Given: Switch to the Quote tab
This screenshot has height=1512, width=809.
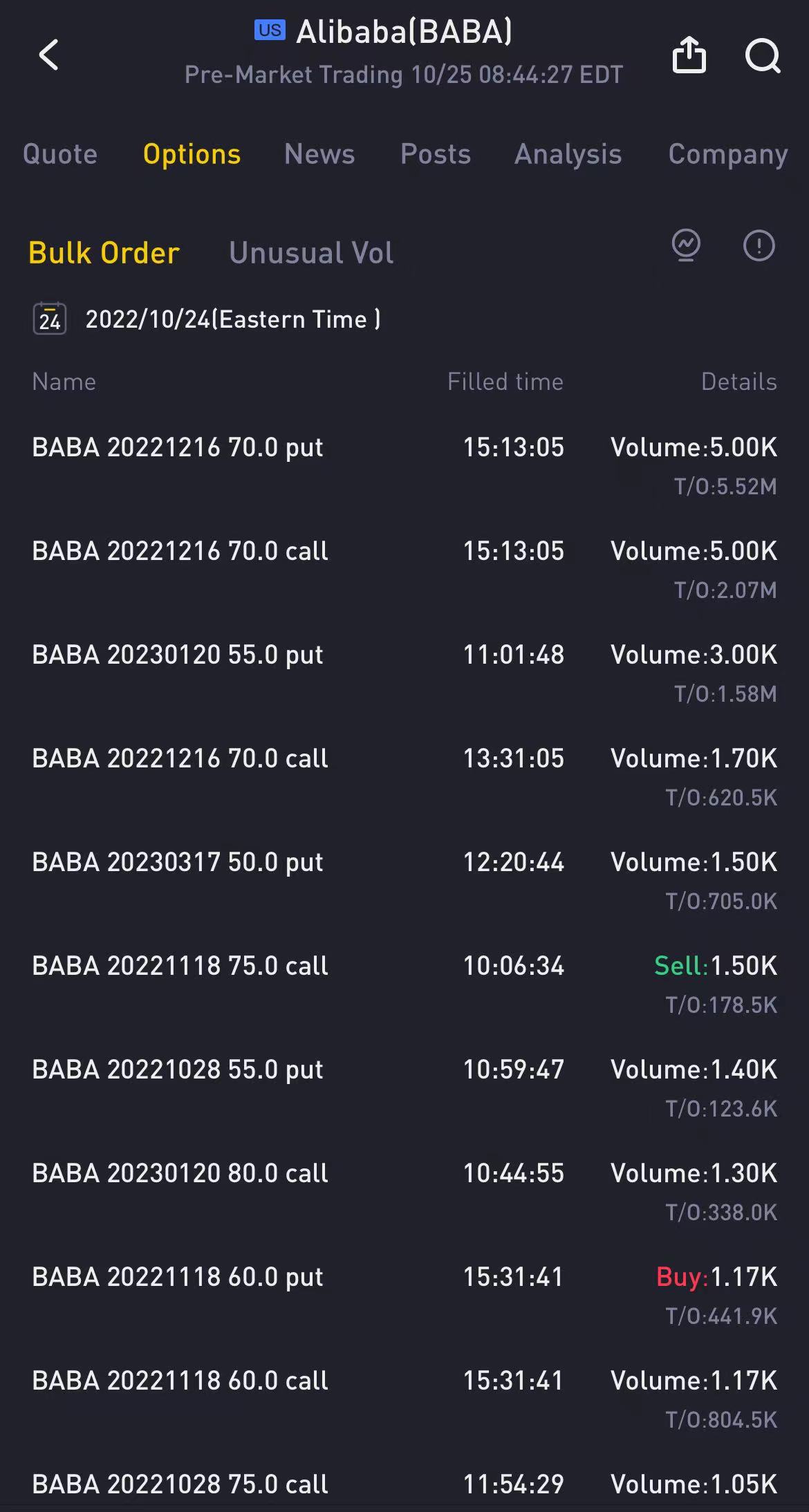Looking at the screenshot, I should pos(60,154).
